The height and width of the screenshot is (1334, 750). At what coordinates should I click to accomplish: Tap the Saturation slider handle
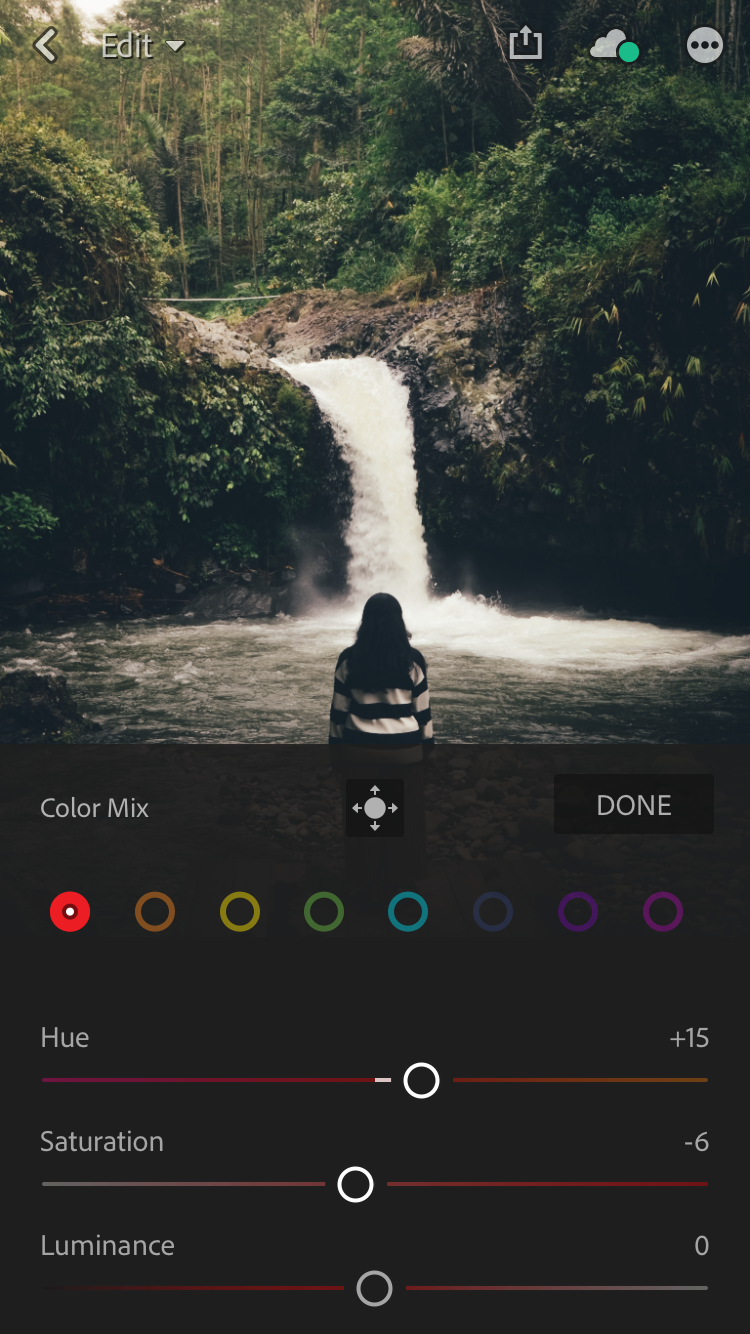coord(355,1184)
